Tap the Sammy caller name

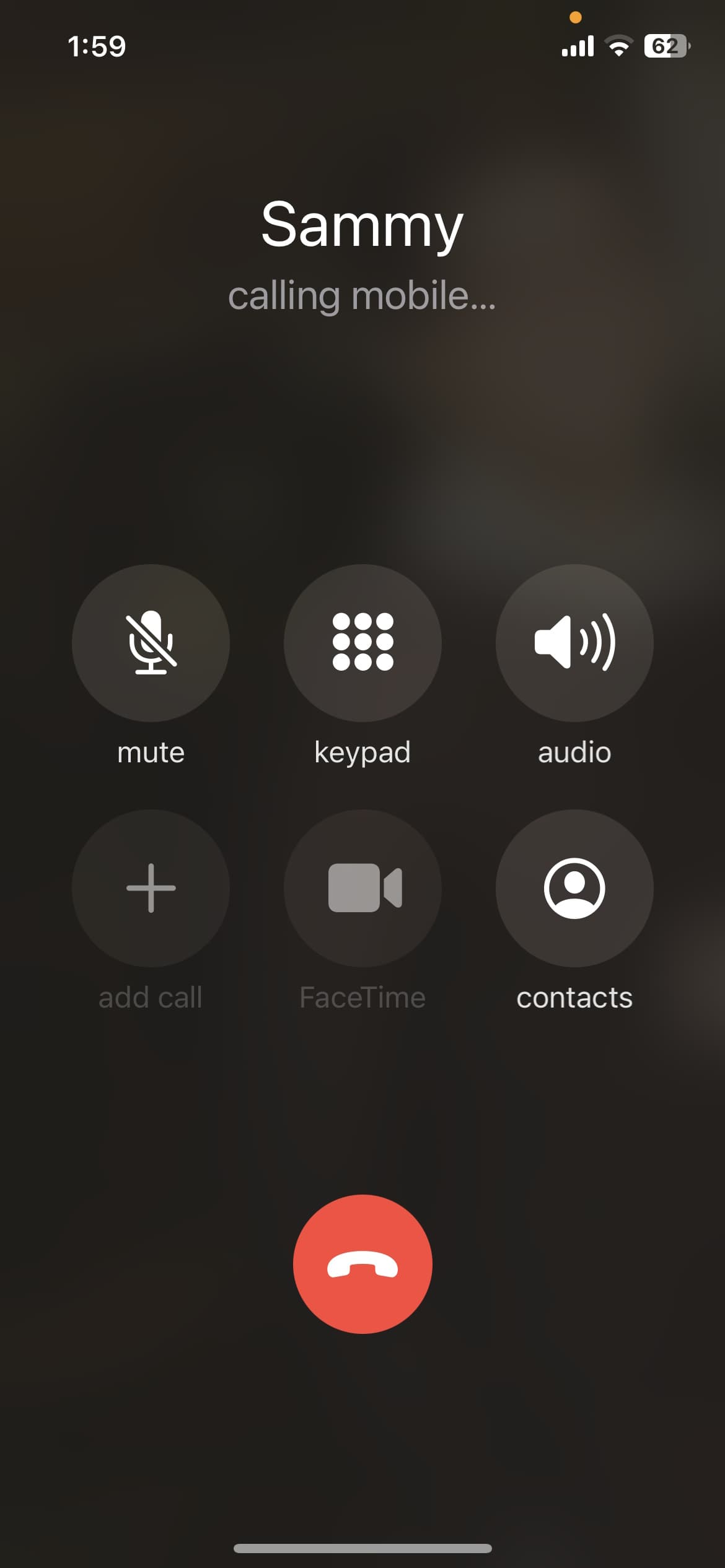(362, 226)
